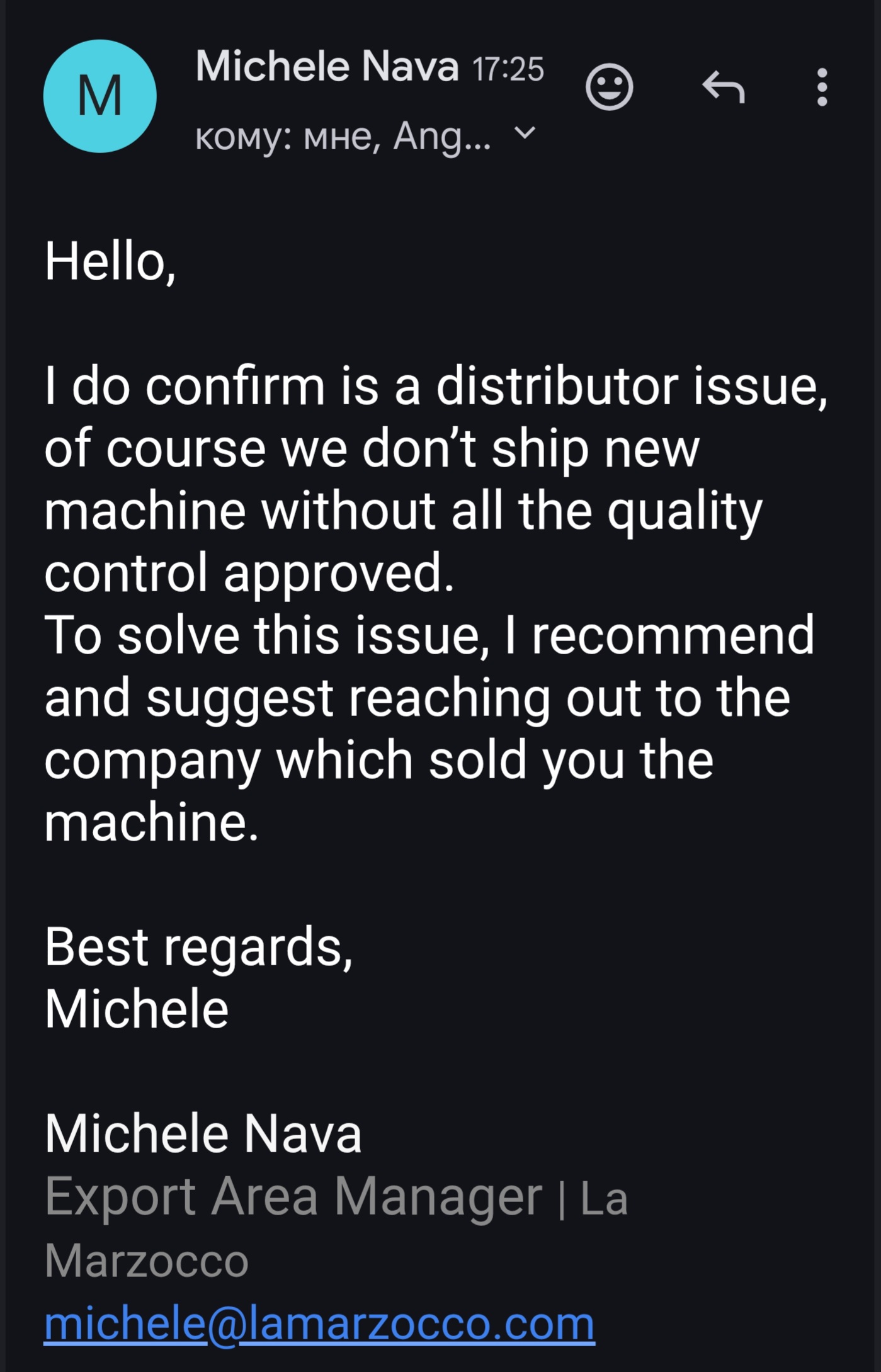Add an emoji reaction to the email
Screen dimensions: 881x1372
pos(609,87)
